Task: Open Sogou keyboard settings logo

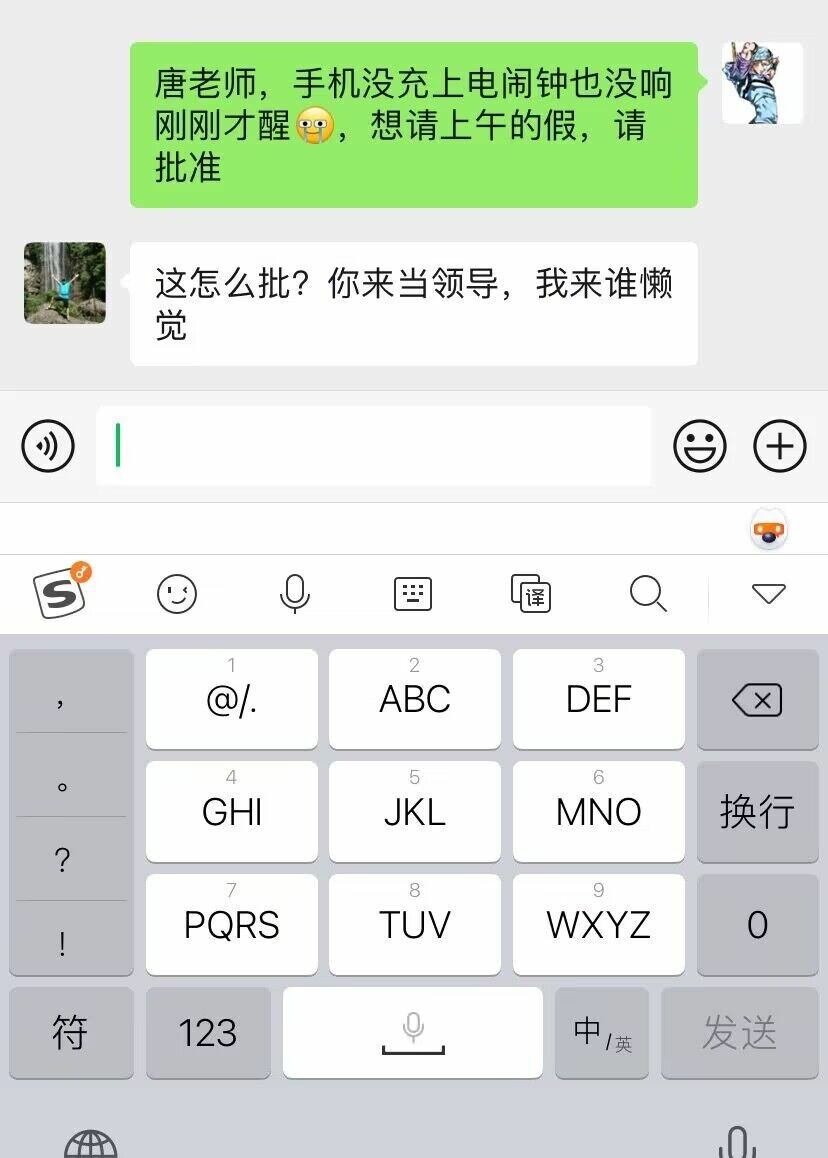Action: pos(61,593)
